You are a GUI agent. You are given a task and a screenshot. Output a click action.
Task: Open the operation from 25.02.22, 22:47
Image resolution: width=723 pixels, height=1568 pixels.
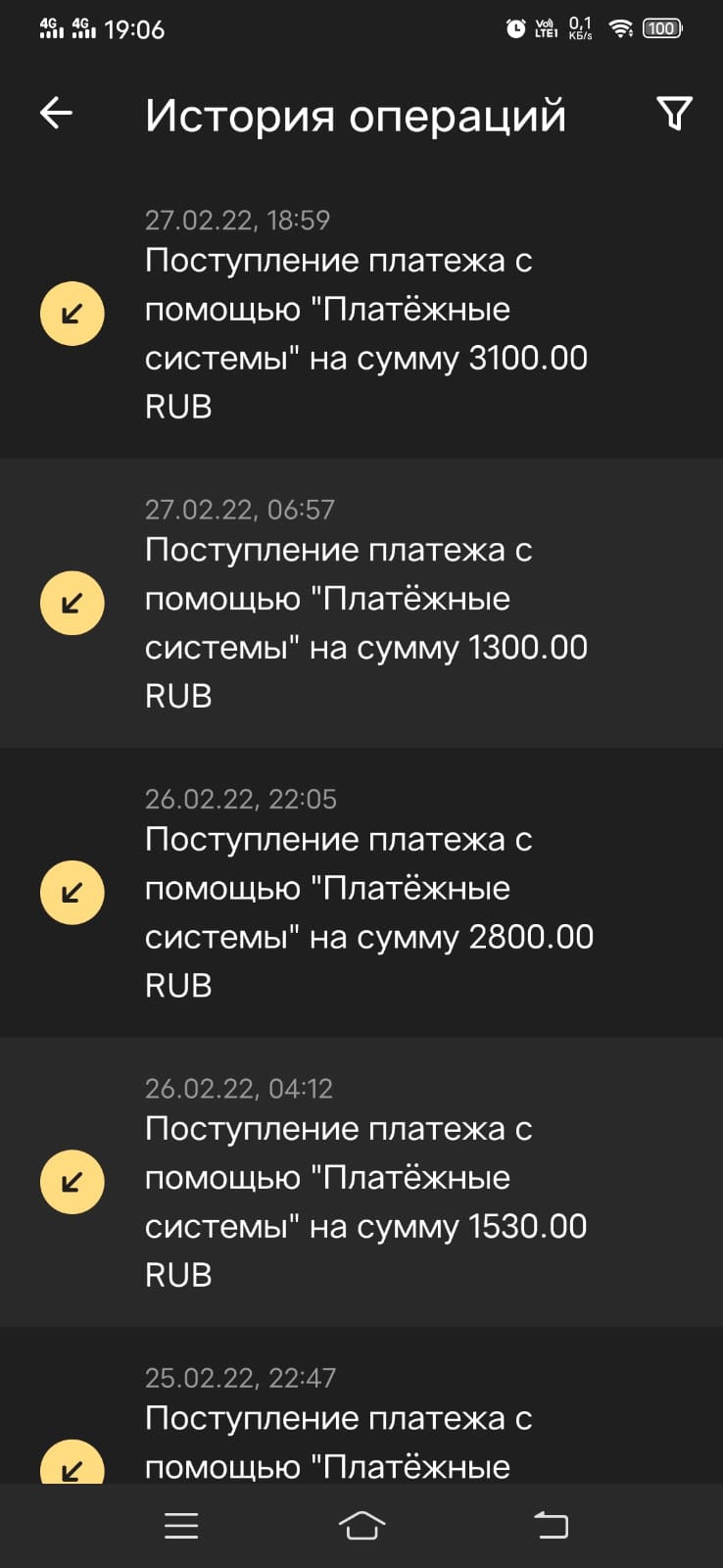click(x=361, y=1405)
